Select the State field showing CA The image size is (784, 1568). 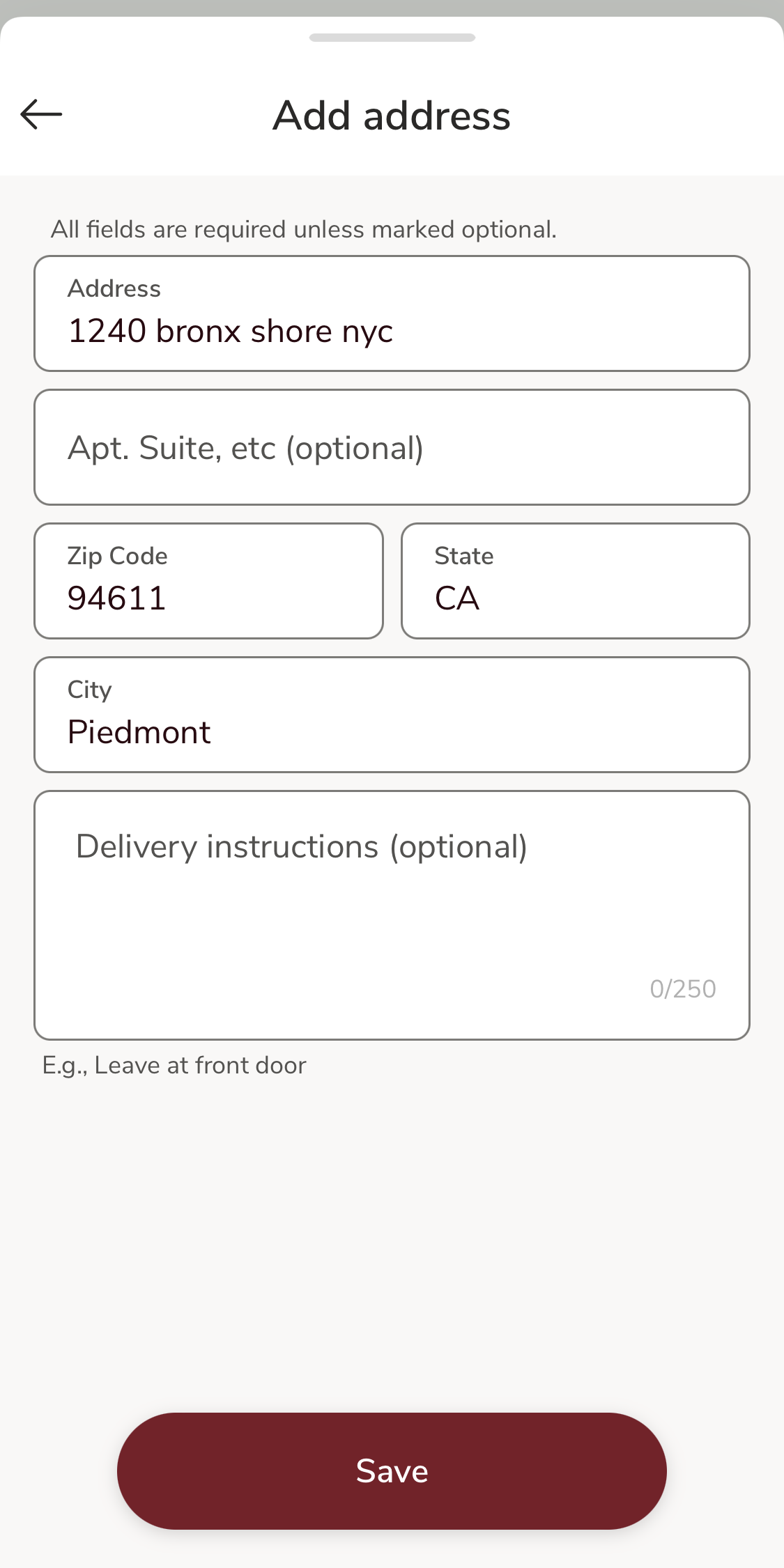click(x=575, y=580)
